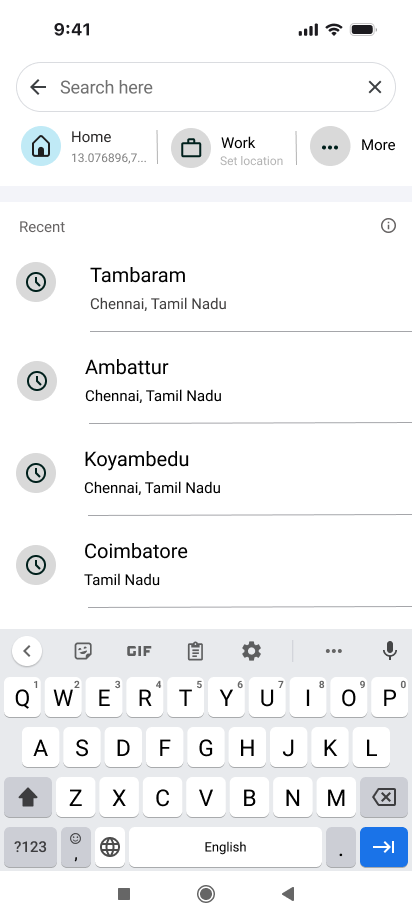Screen dimensions: 412x917
Task: Choose recent search Ambattur
Action: click(206, 381)
